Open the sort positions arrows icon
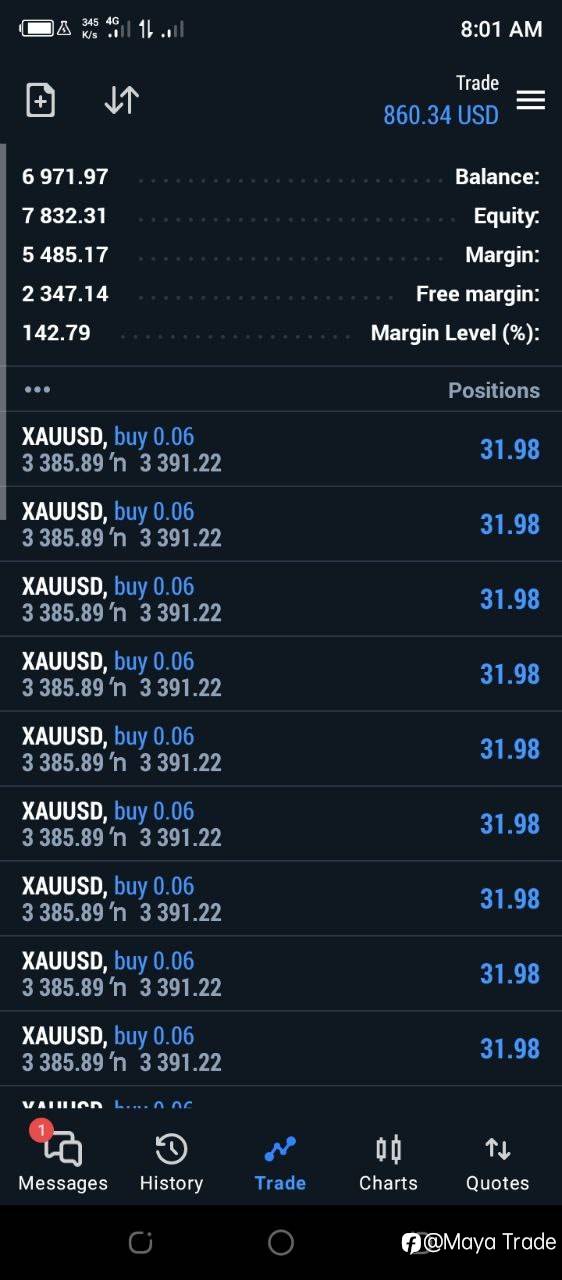The width and height of the screenshot is (562, 1280). 122,100
